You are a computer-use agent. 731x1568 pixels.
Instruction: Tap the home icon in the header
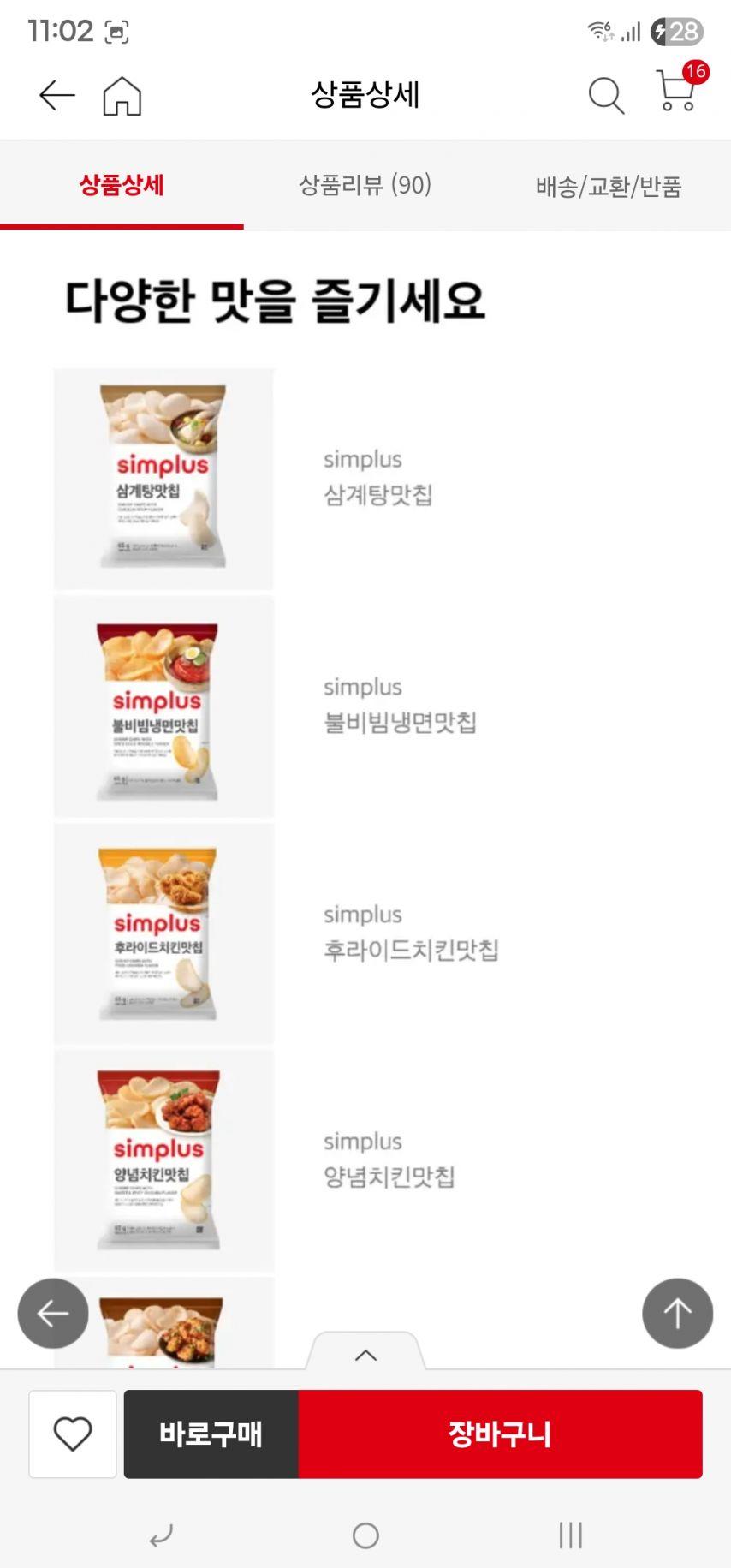pos(122,95)
